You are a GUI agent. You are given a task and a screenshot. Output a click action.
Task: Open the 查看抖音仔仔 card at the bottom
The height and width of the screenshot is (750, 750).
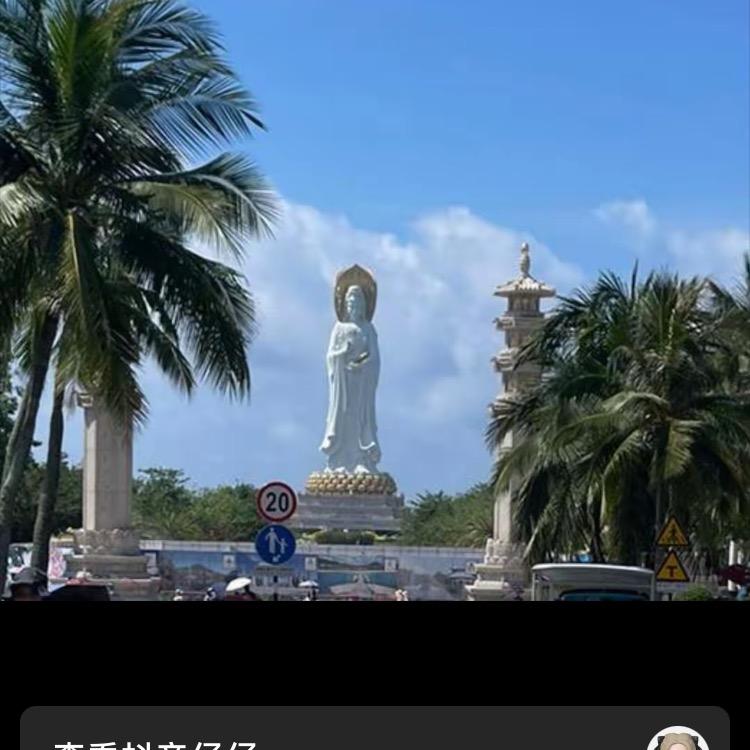[x=300, y=735]
